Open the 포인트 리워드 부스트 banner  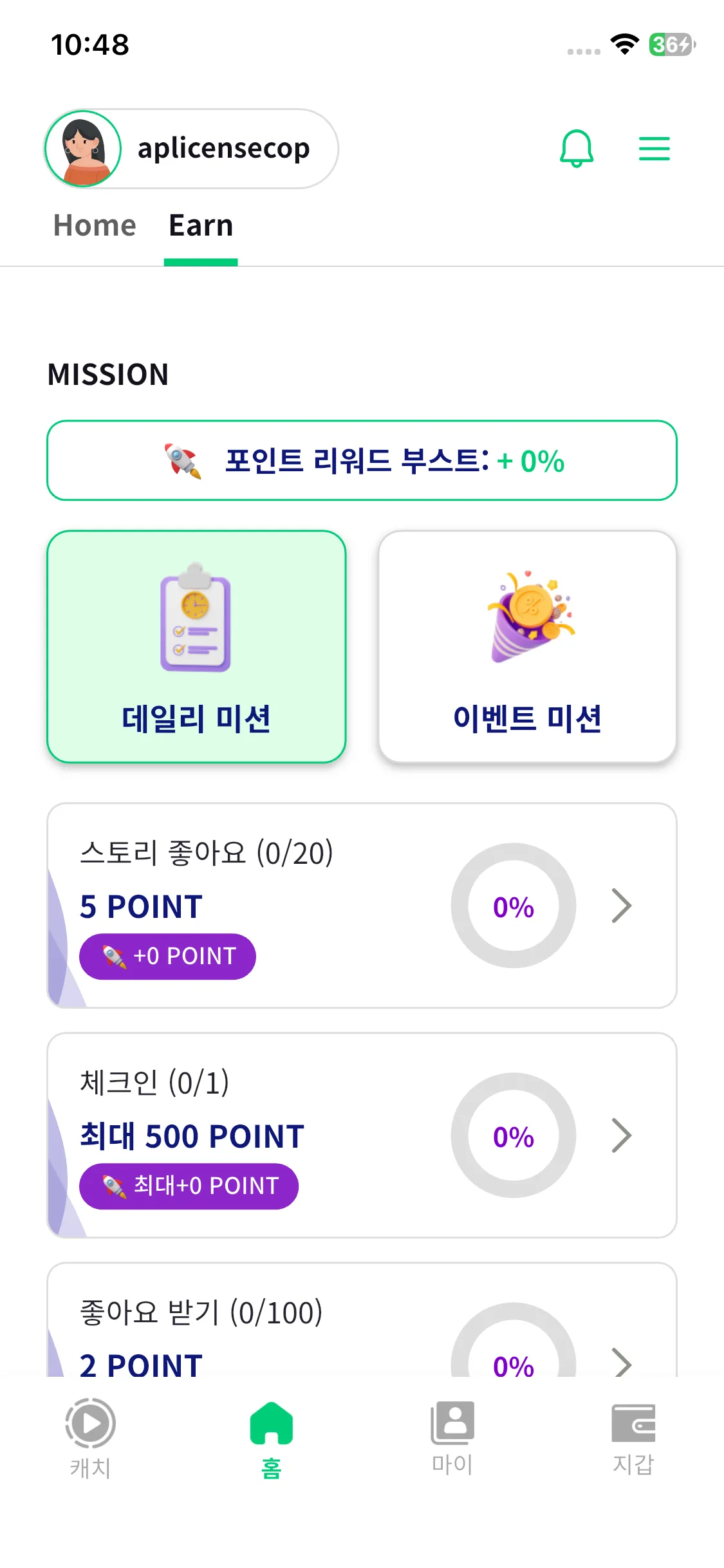click(x=362, y=461)
